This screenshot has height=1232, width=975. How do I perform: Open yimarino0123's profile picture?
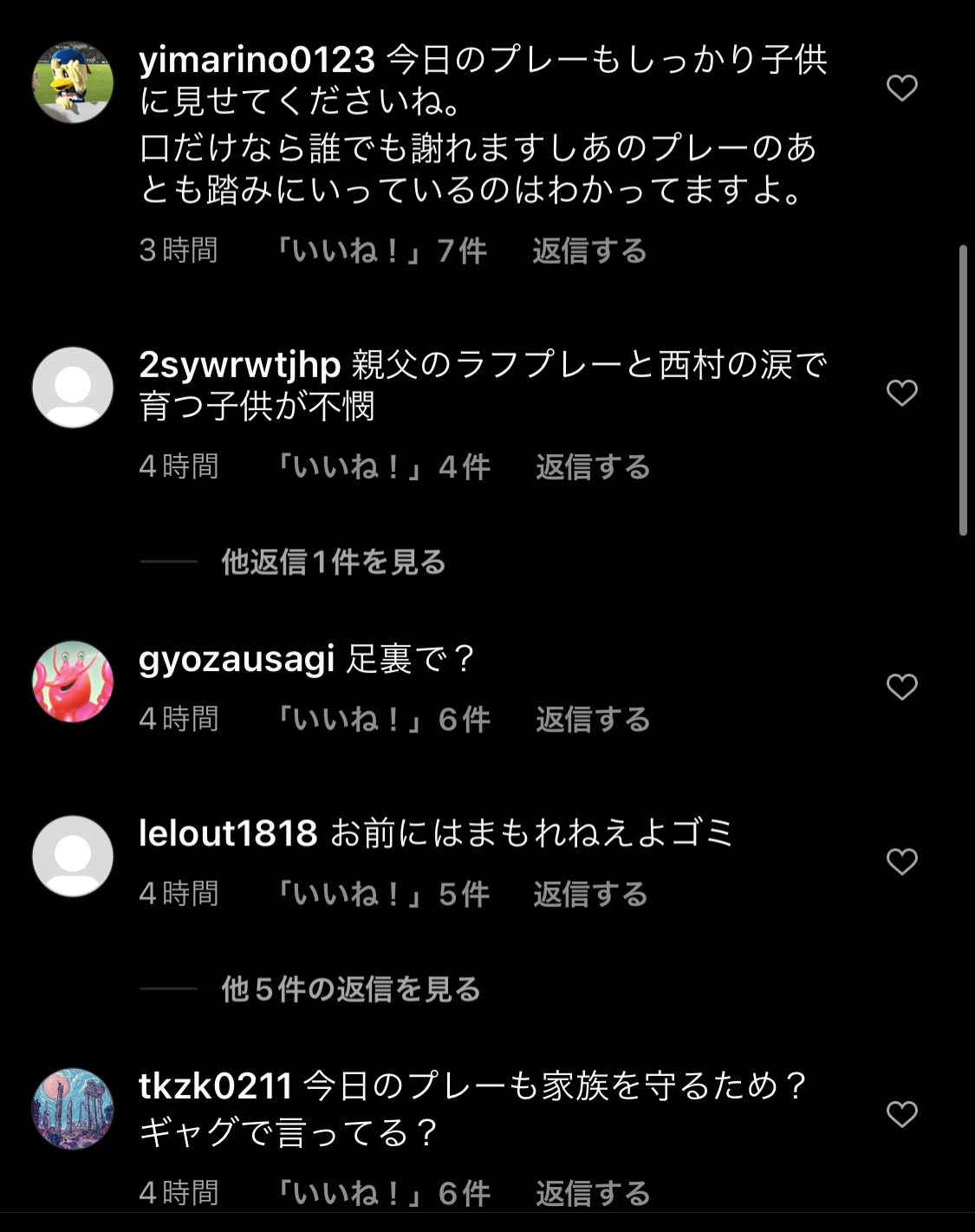[73, 82]
